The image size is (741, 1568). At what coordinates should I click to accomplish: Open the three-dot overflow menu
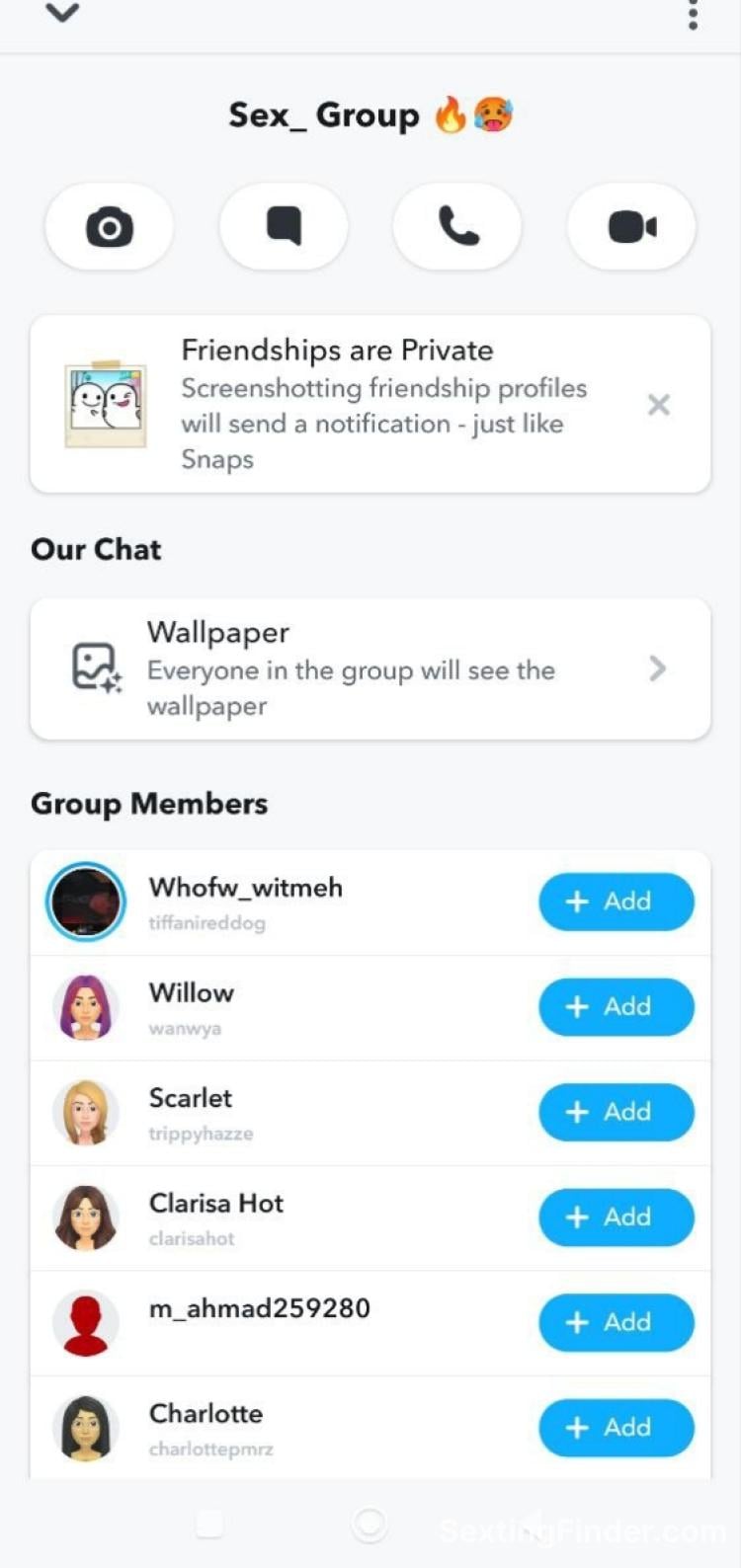[693, 16]
